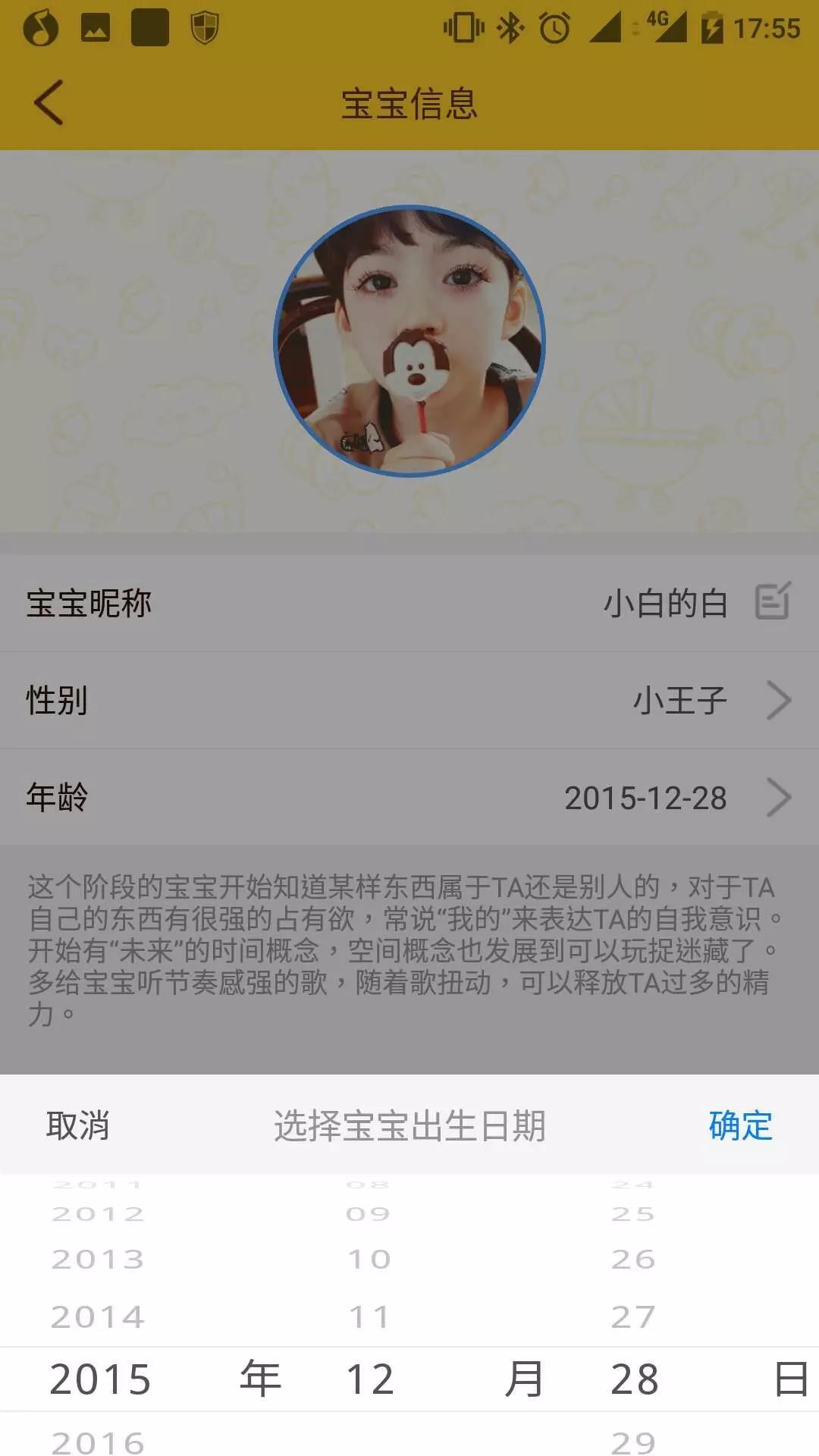
Task: Select year 2014 in the picker
Action: click(x=98, y=1317)
